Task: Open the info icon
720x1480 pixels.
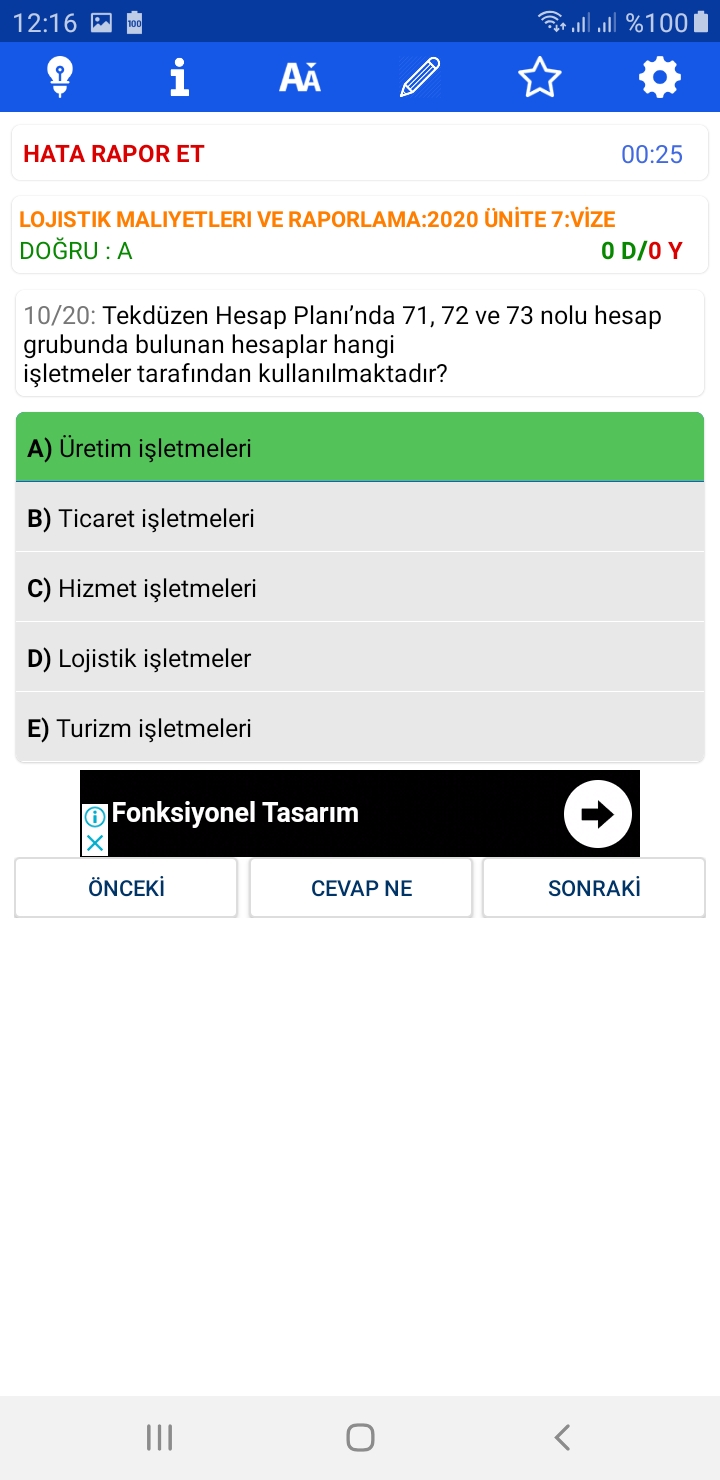Action: click(180, 77)
